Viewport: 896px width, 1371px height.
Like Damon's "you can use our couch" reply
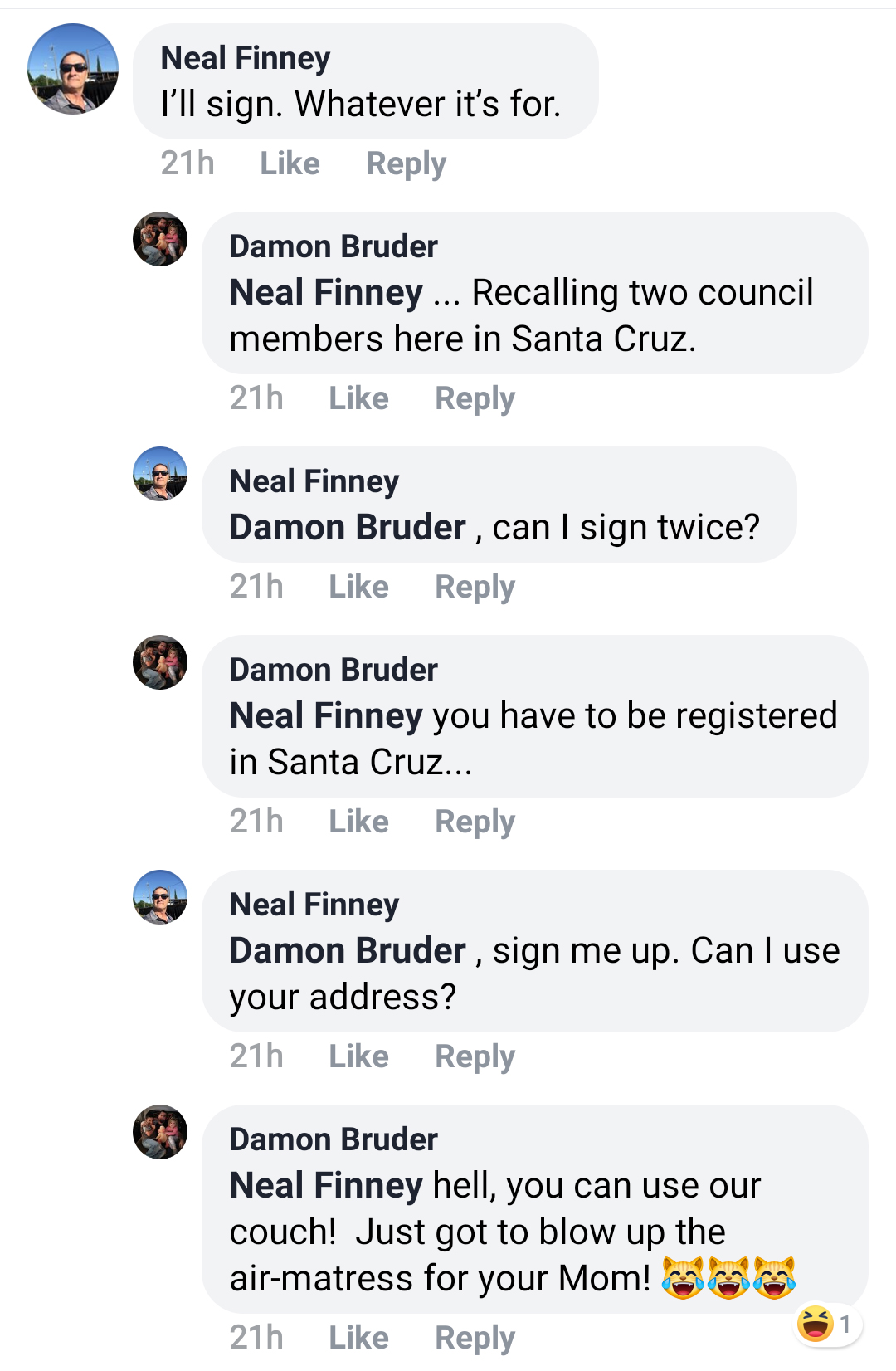pyautogui.click(x=358, y=1338)
